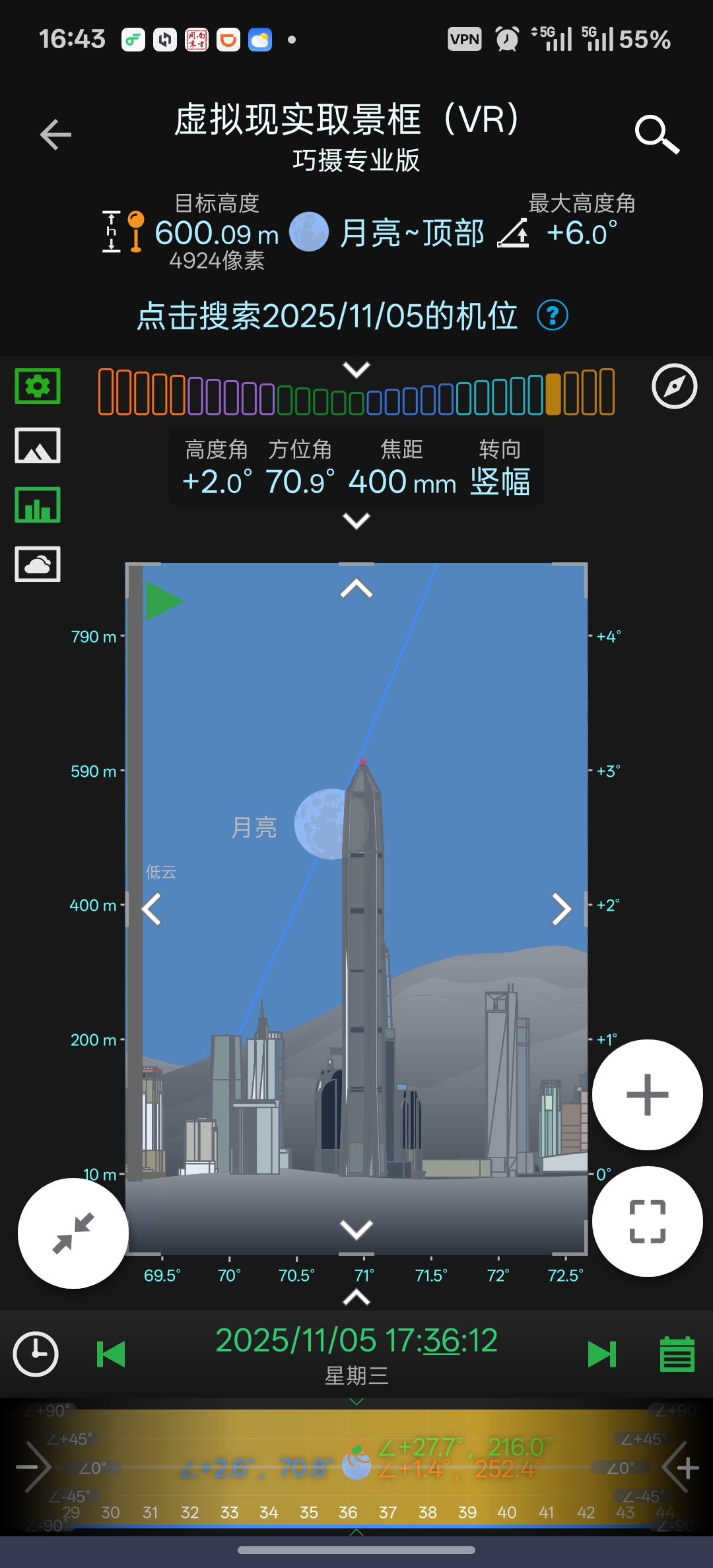Open the green calendar list icon

click(x=677, y=1354)
